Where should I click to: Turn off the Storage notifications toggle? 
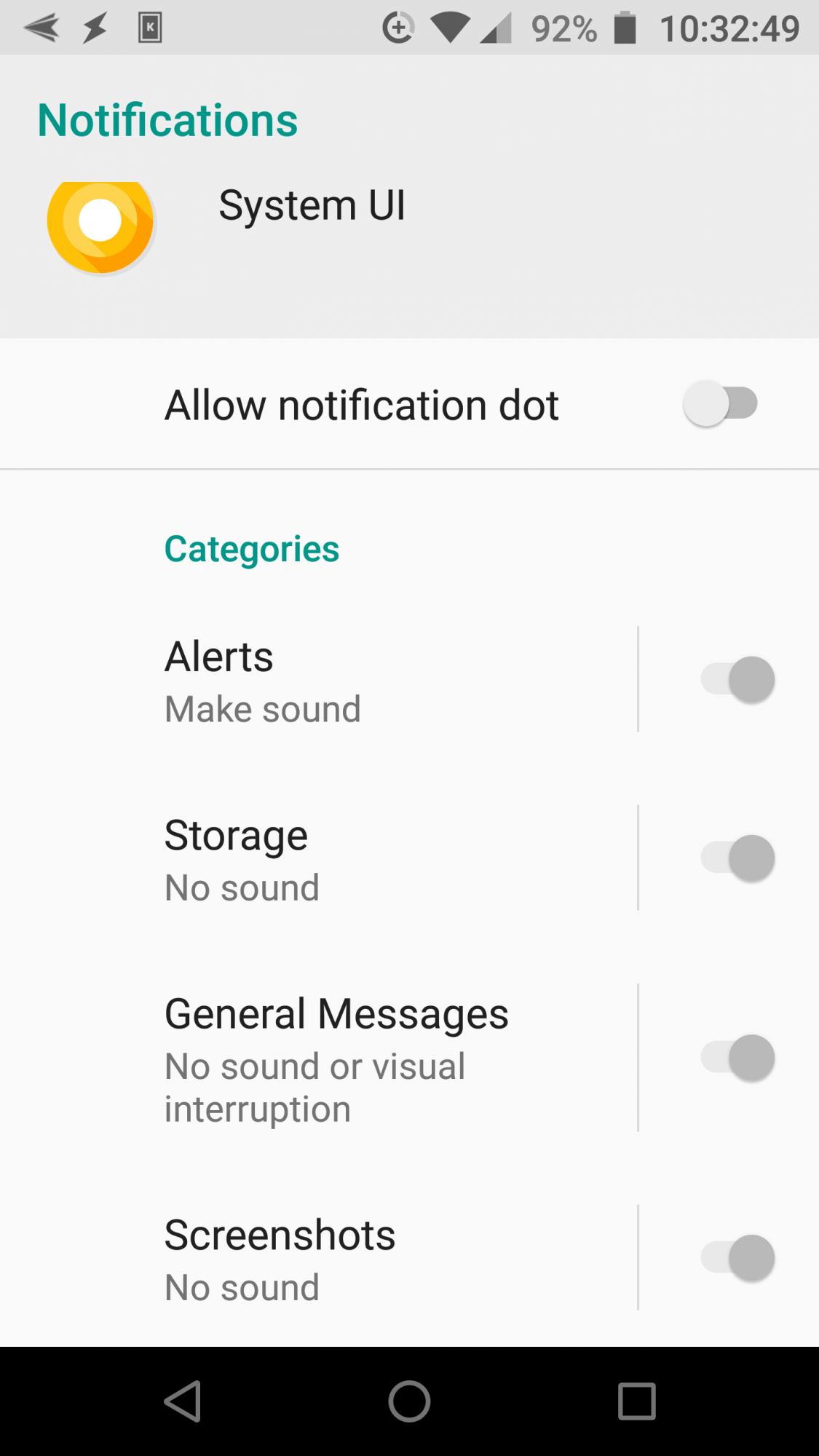pyautogui.click(x=737, y=858)
